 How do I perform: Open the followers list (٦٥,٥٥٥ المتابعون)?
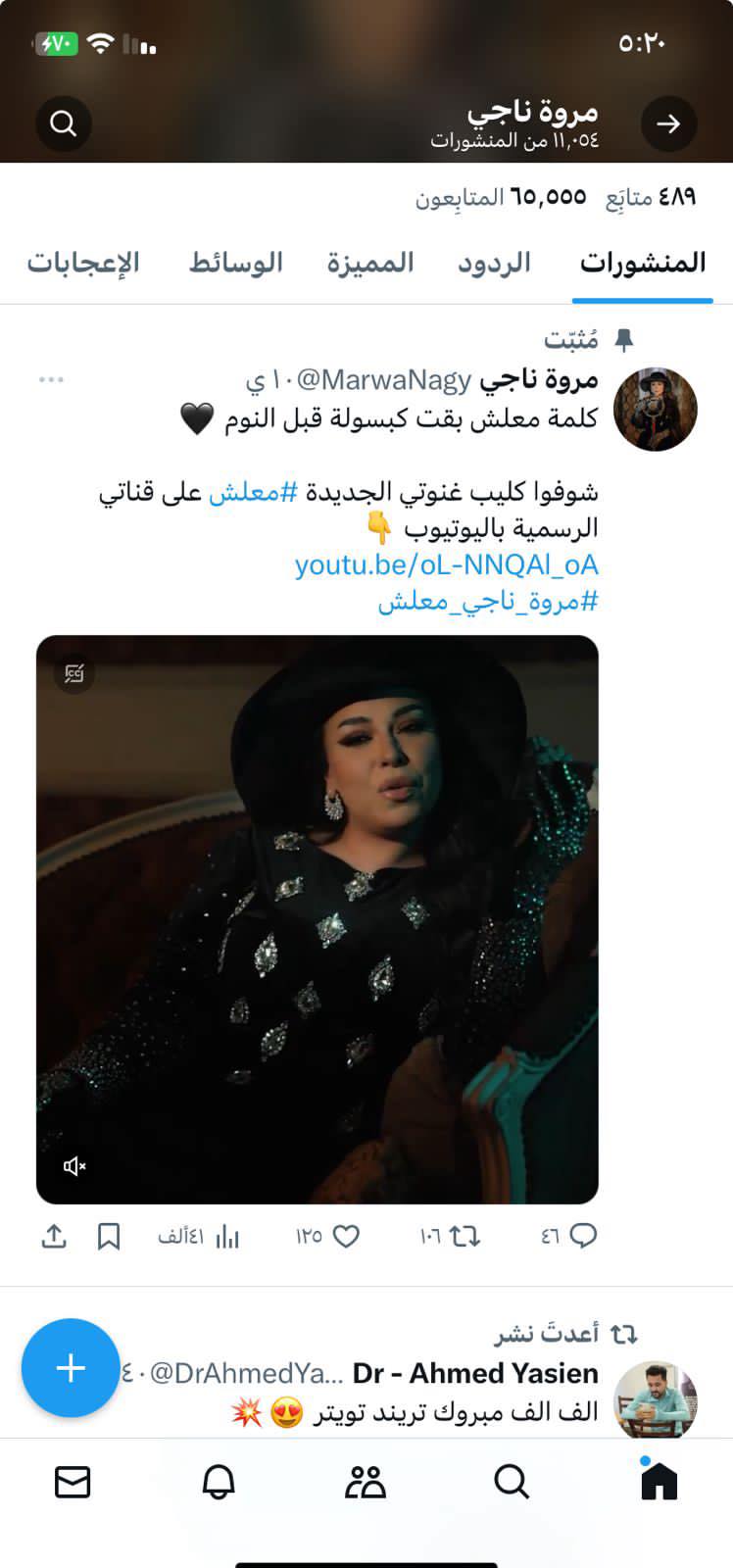click(x=501, y=197)
